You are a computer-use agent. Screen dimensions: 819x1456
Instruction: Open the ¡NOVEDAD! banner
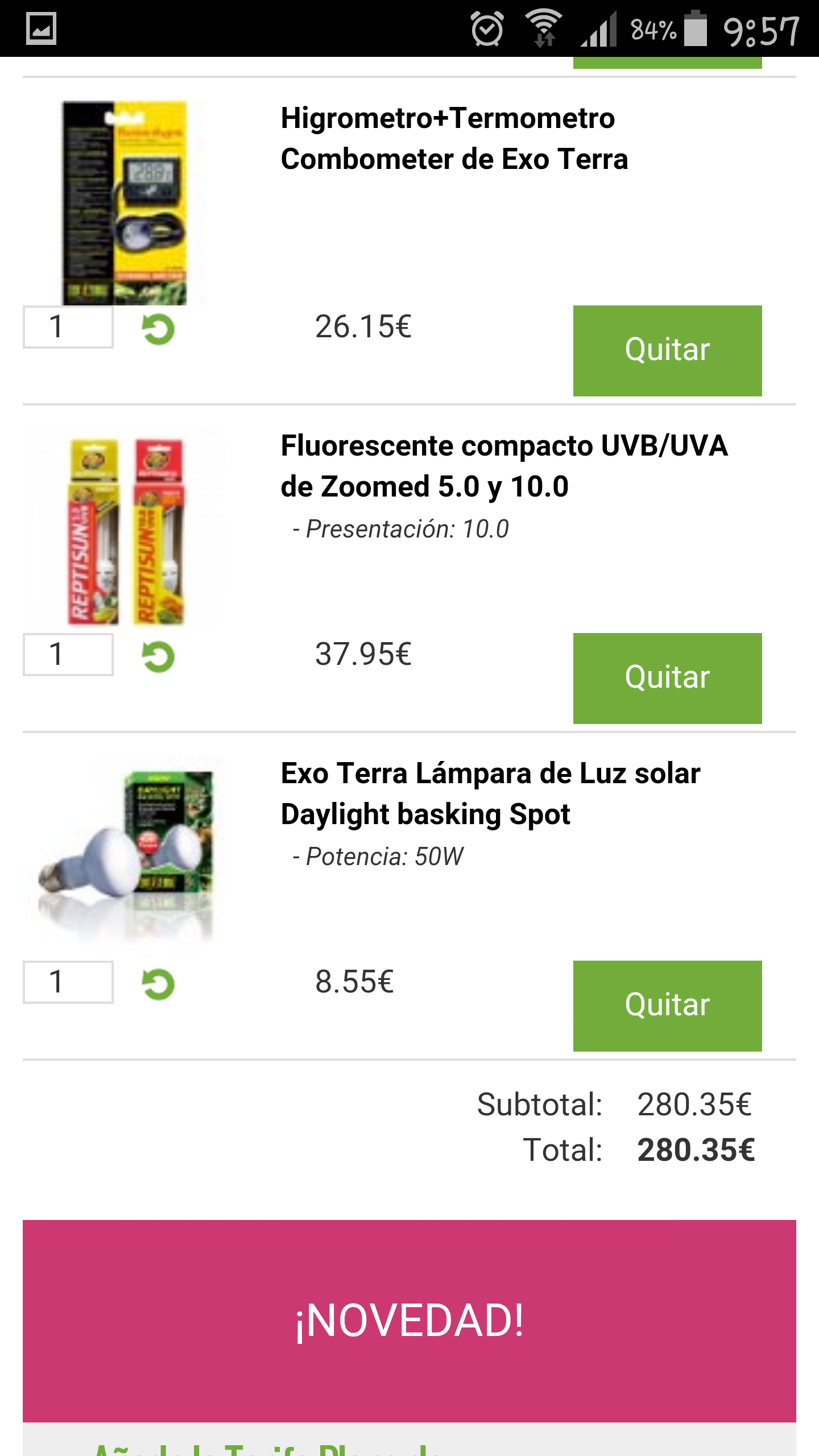click(409, 1321)
